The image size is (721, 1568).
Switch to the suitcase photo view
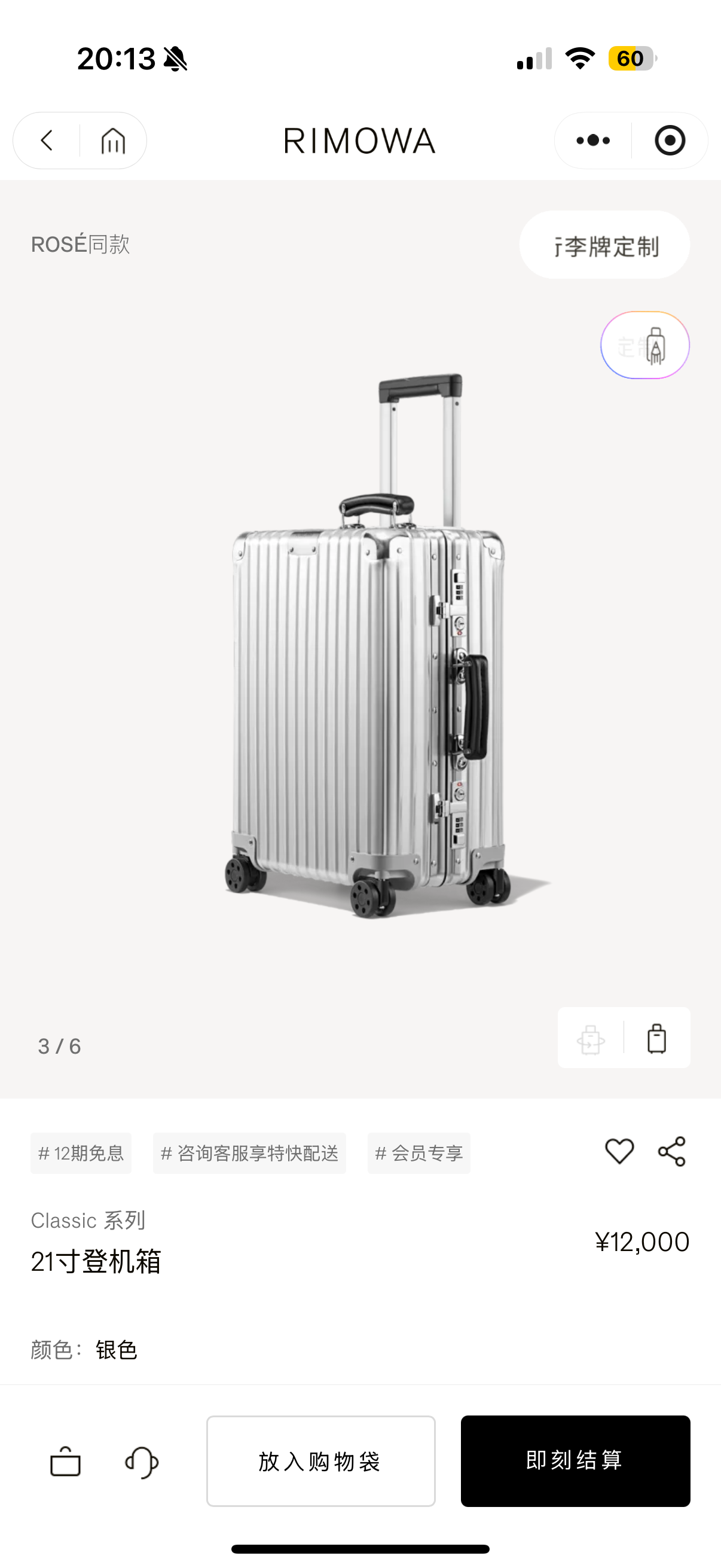[x=656, y=1038]
